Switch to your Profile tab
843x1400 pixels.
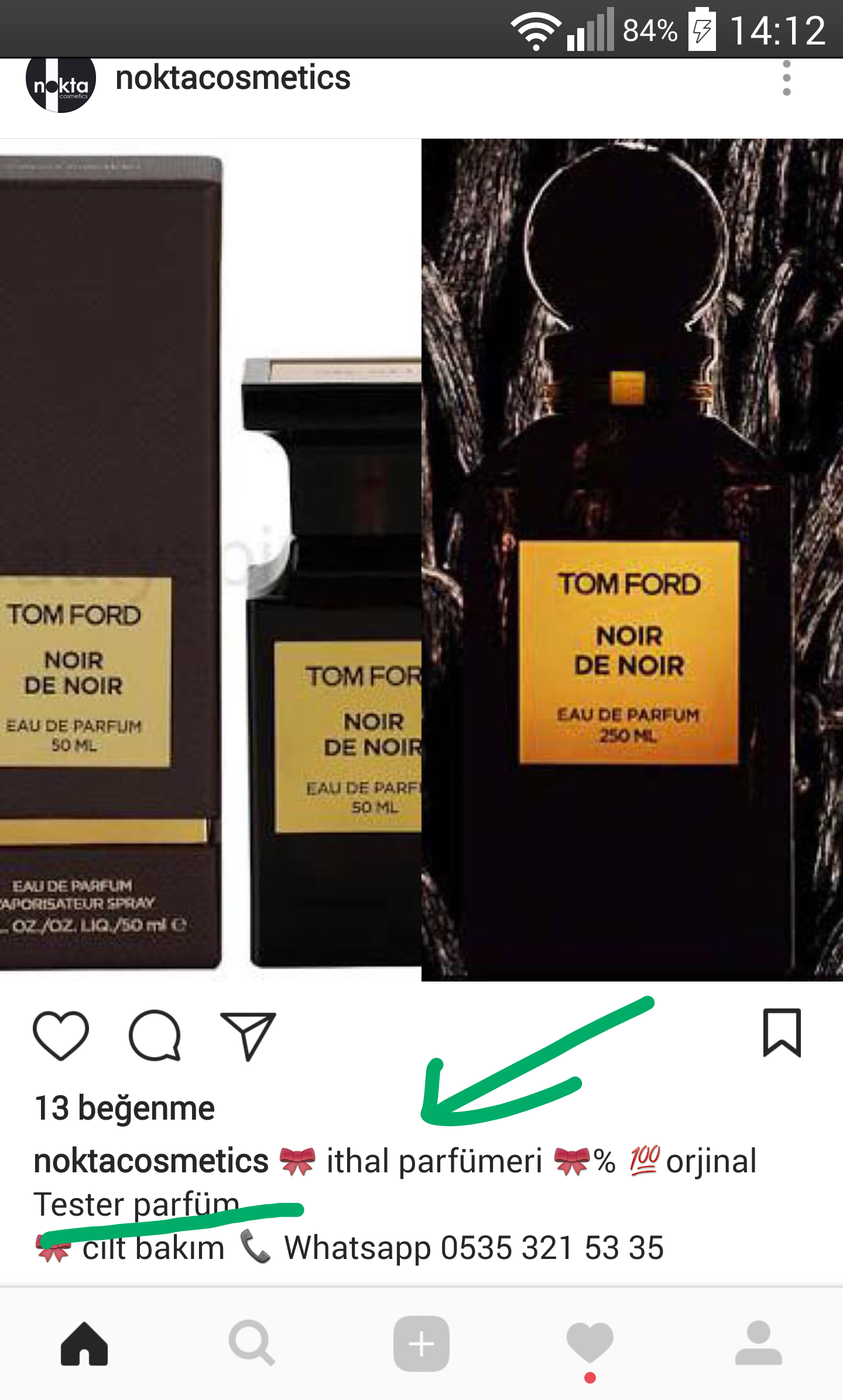tap(758, 1344)
